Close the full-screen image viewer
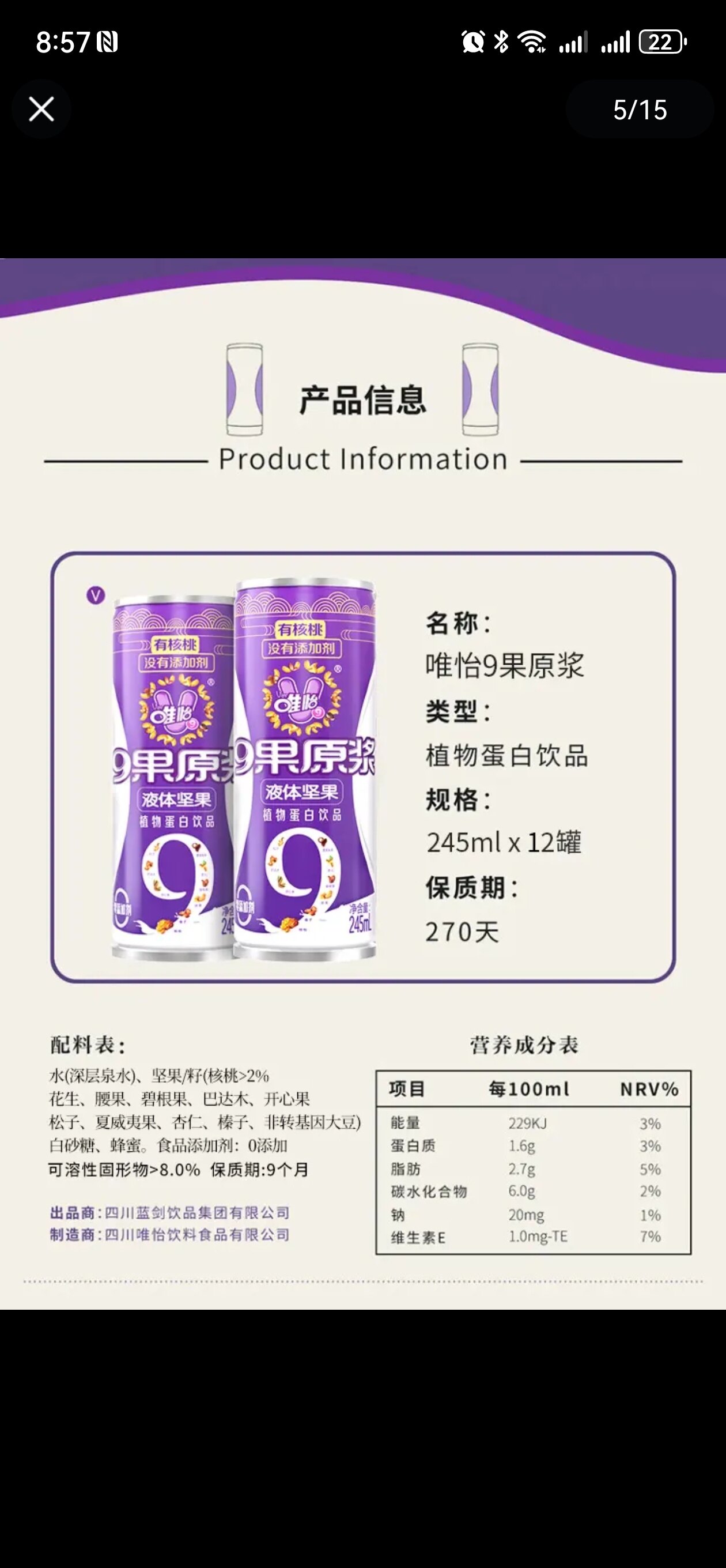 pos(41,110)
